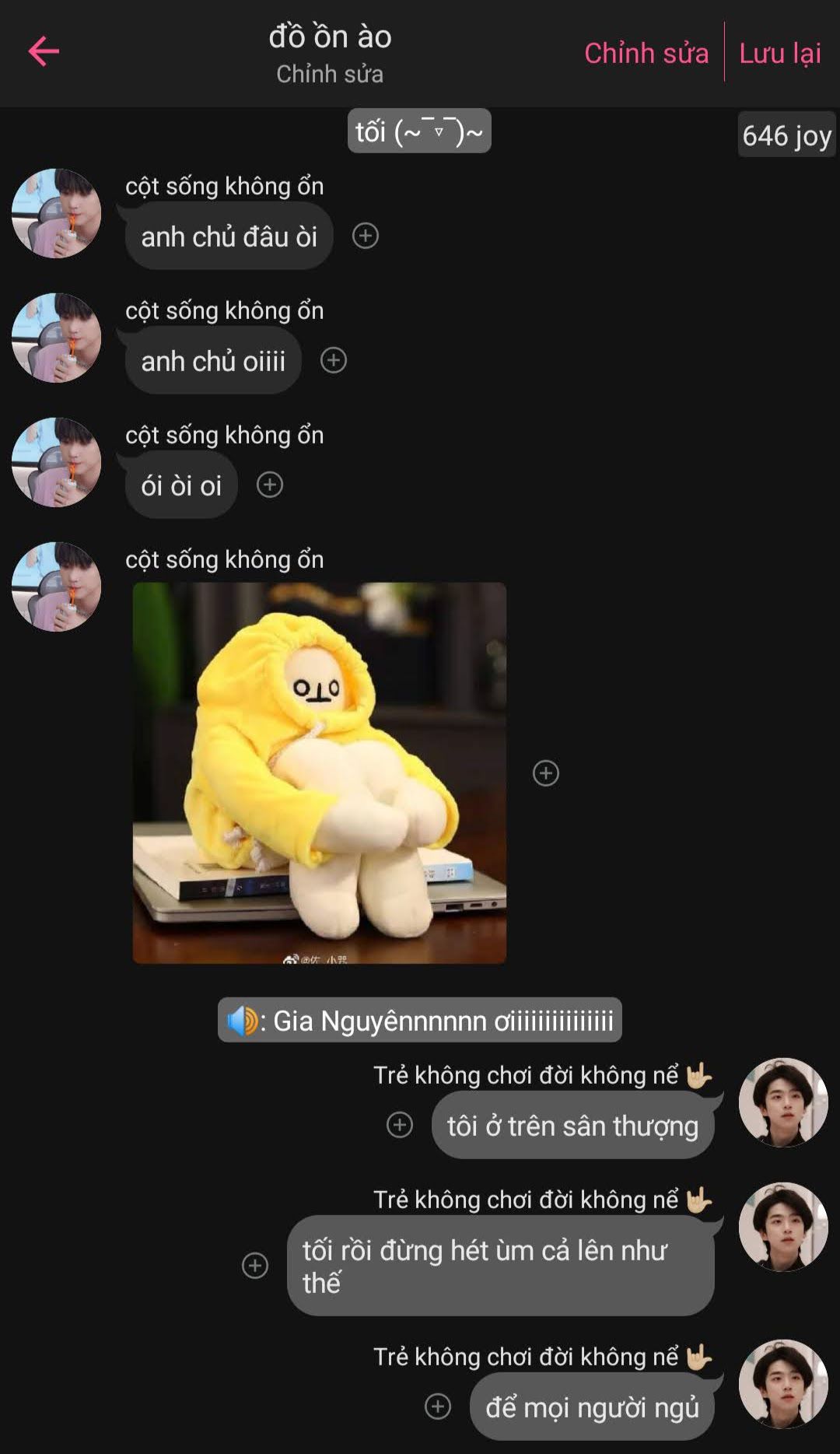This screenshot has height=1454, width=840.
Task: Tap Chỉnh sửa in the top bar
Action: 646,53
